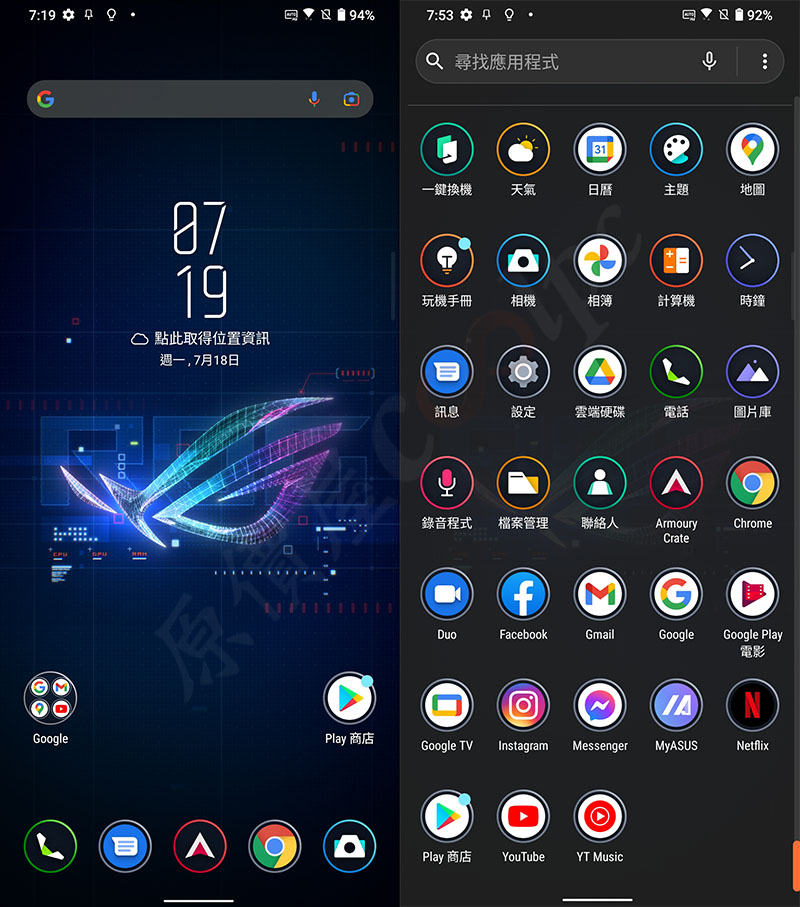The height and width of the screenshot is (907, 800).
Task: Launch Netflix
Action: 752,707
